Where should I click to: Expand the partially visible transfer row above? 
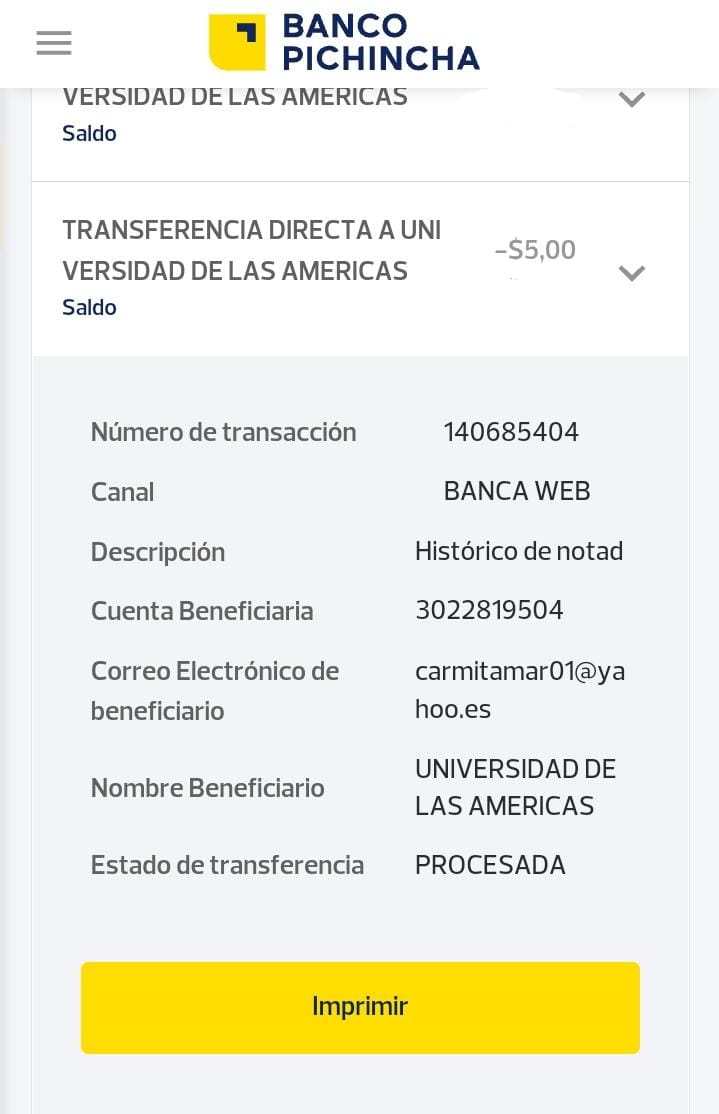[631, 100]
